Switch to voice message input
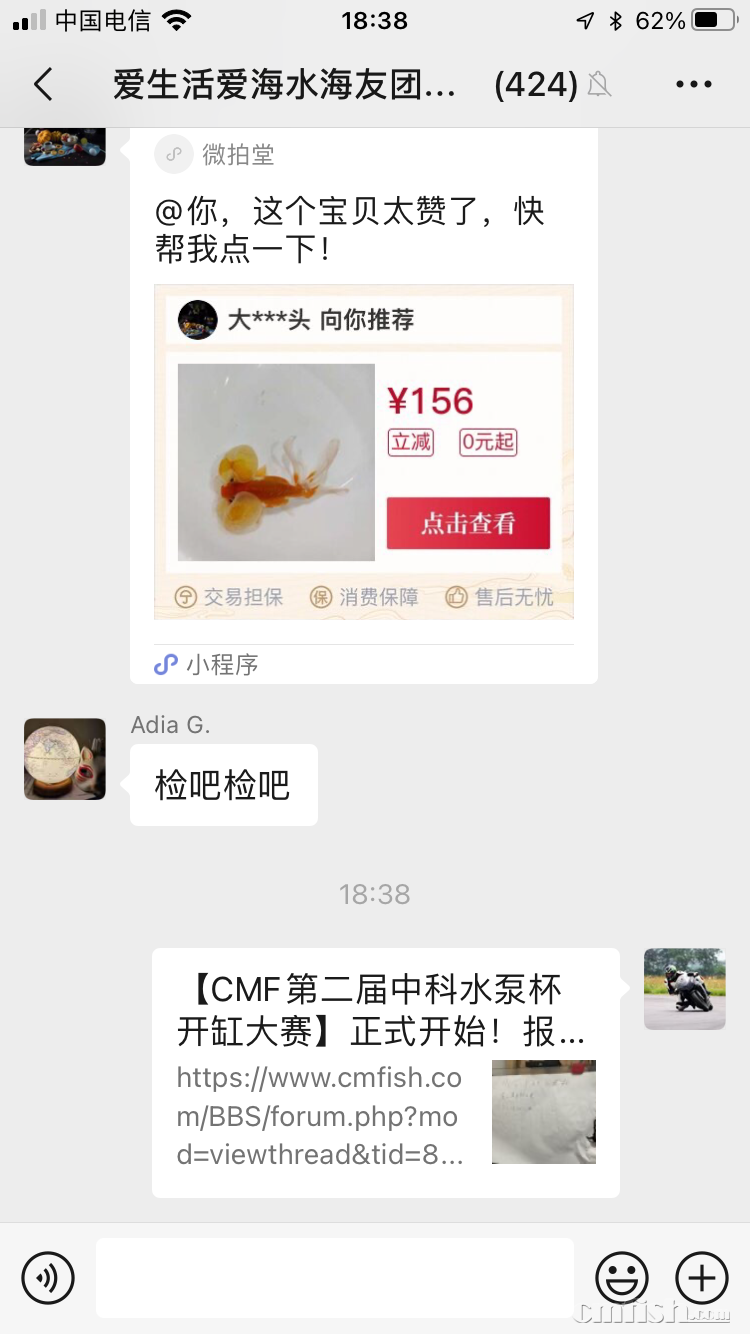 tap(48, 1277)
